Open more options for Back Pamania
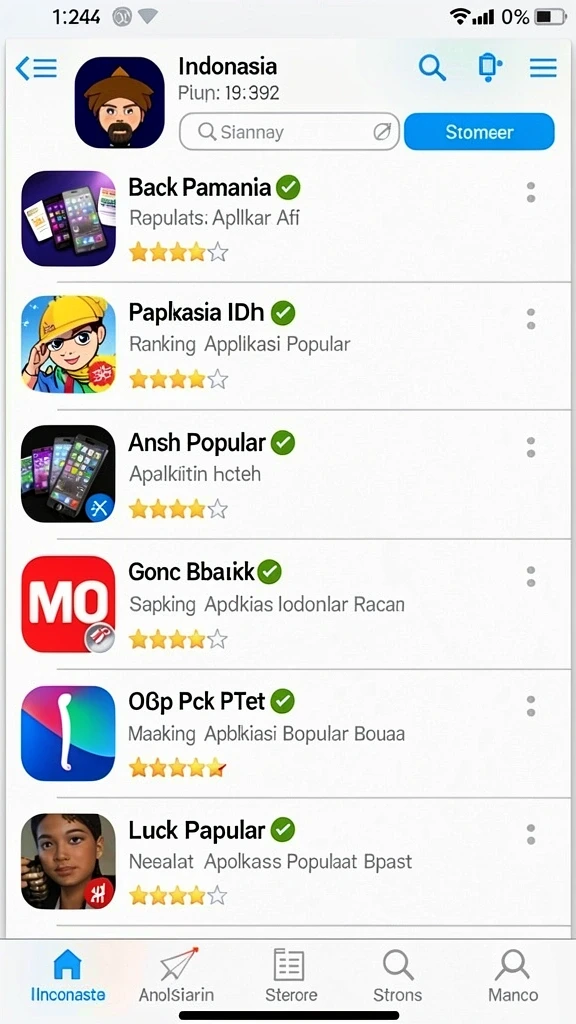 pos(531,192)
